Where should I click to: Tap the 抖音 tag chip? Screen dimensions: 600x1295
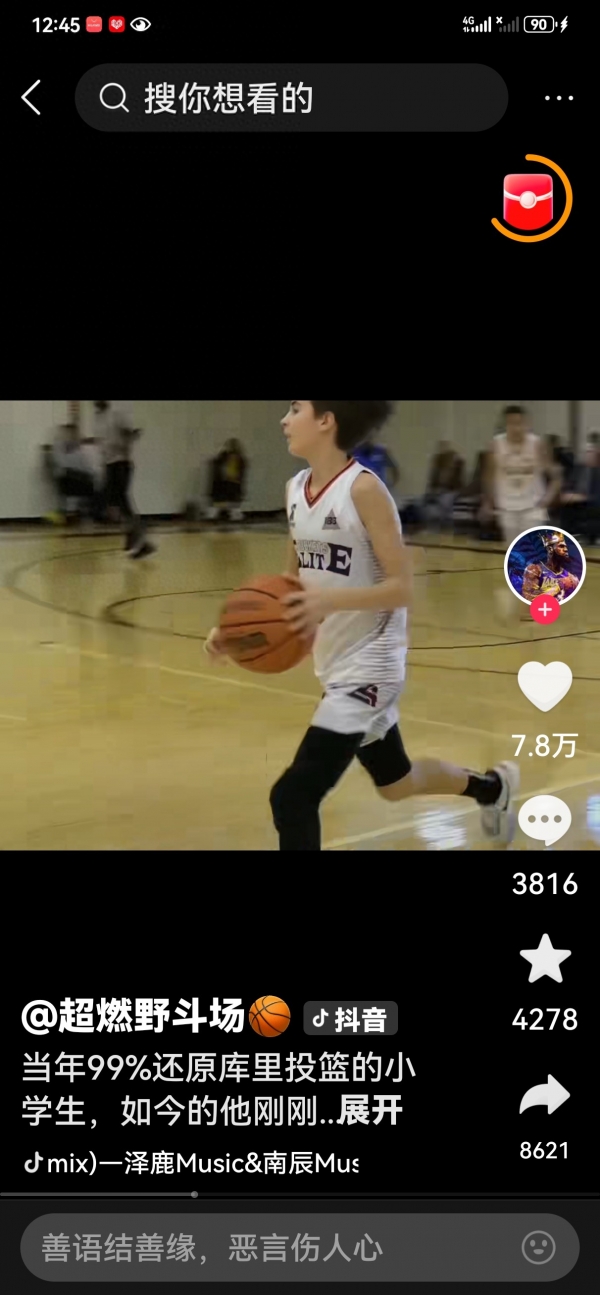click(350, 1019)
